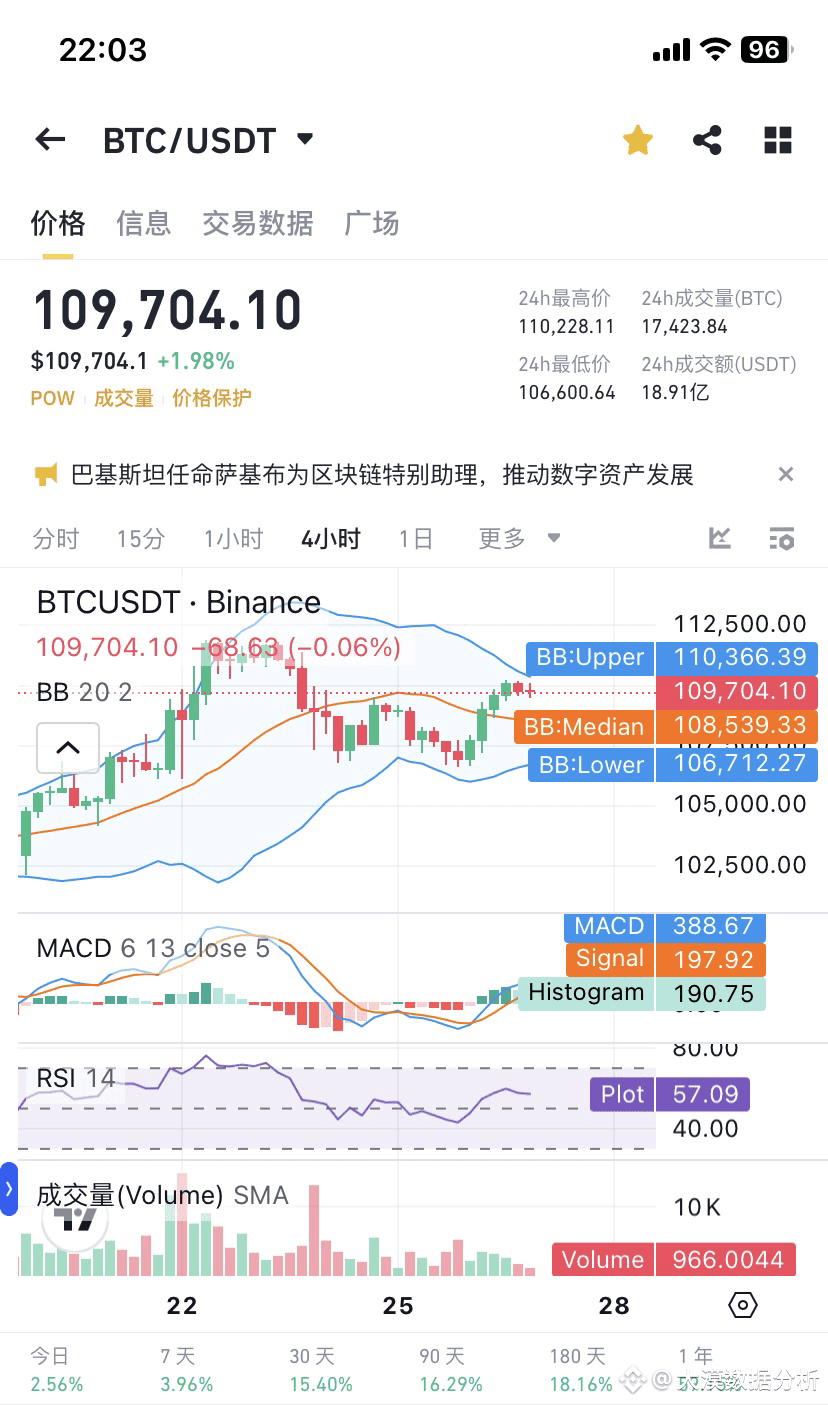
Task: Open the 巴基斯坦 news announcement
Action: point(382,475)
